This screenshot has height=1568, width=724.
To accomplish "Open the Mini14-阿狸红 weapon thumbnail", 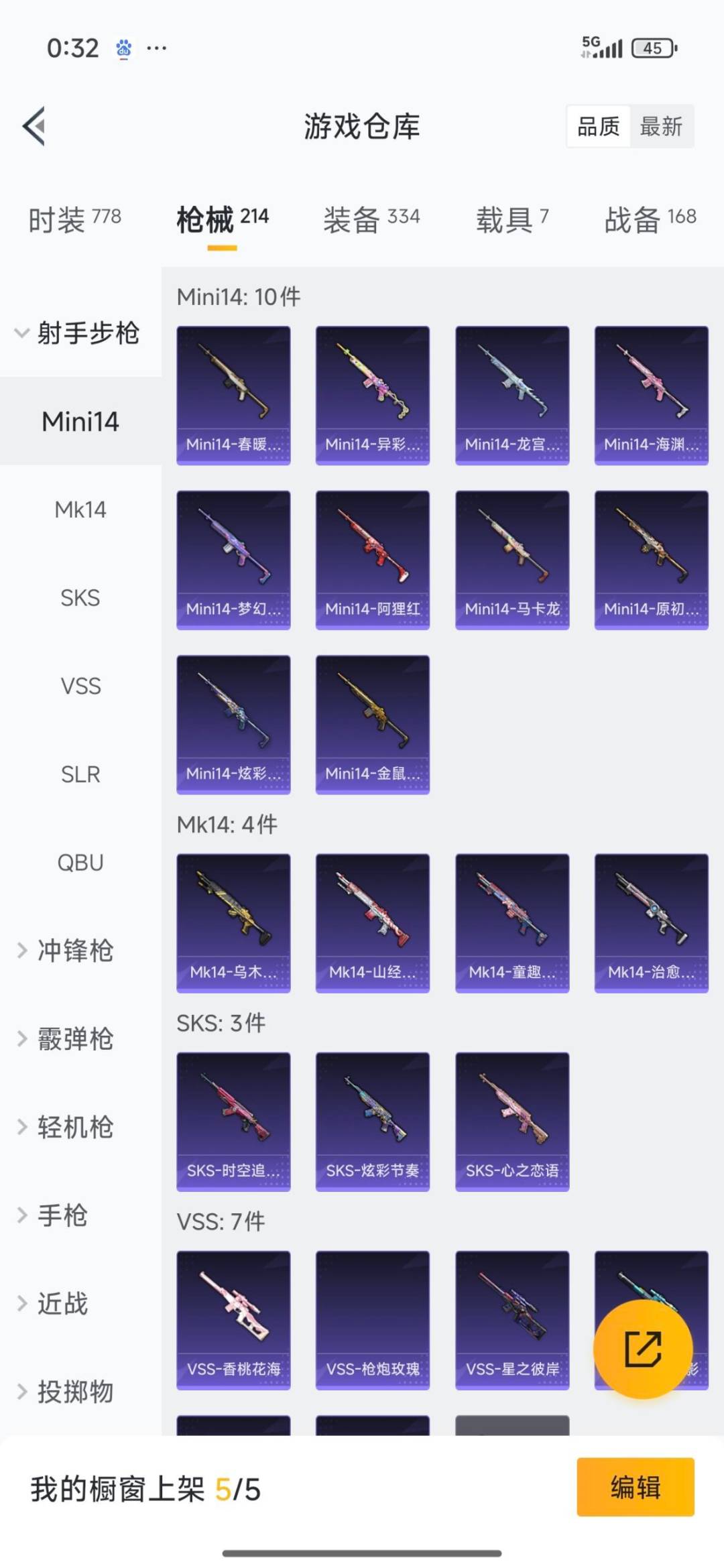I will tap(373, 558).
